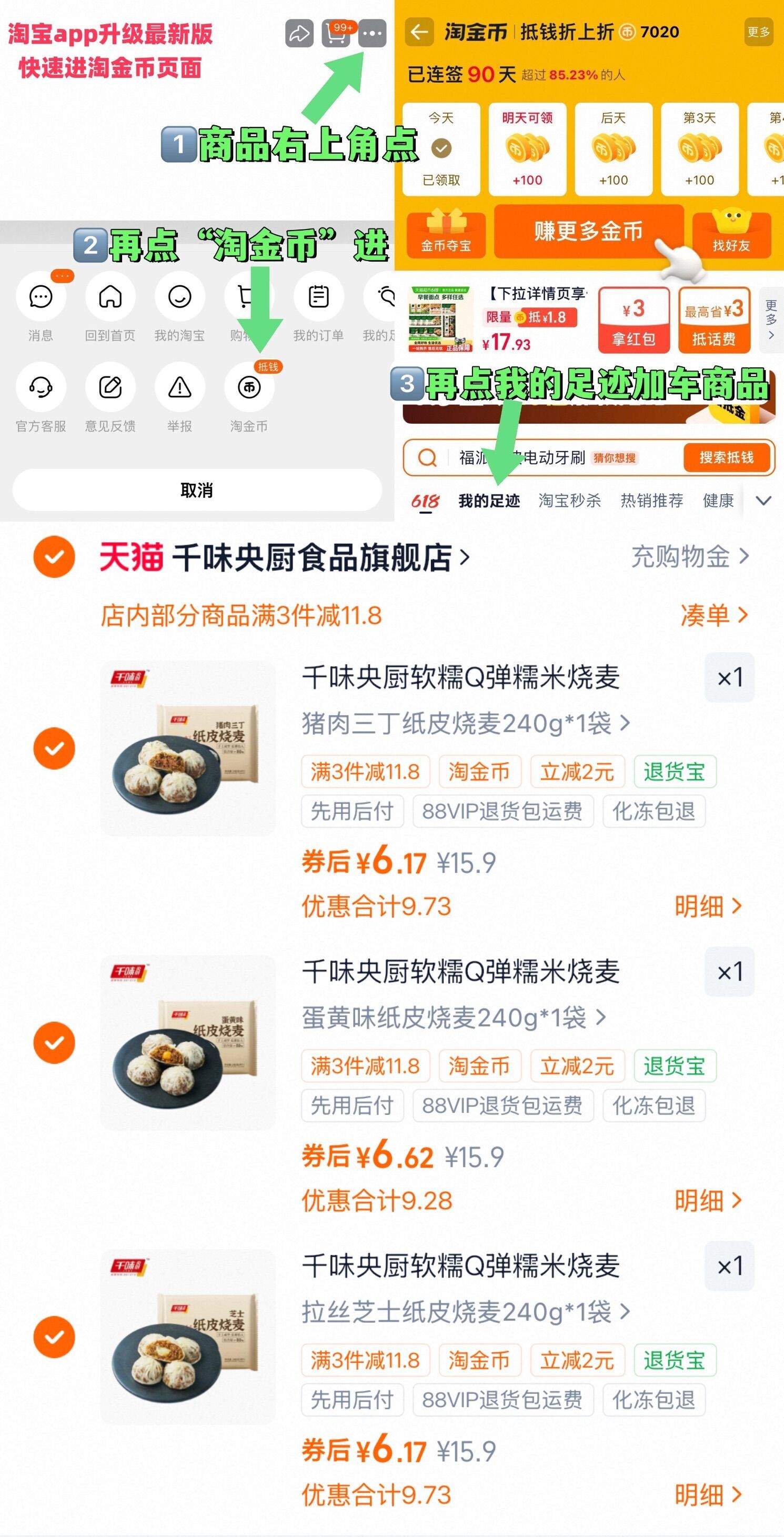Switch to the 我的足迹 tab

pyautogui.click(x=489, y=500)
